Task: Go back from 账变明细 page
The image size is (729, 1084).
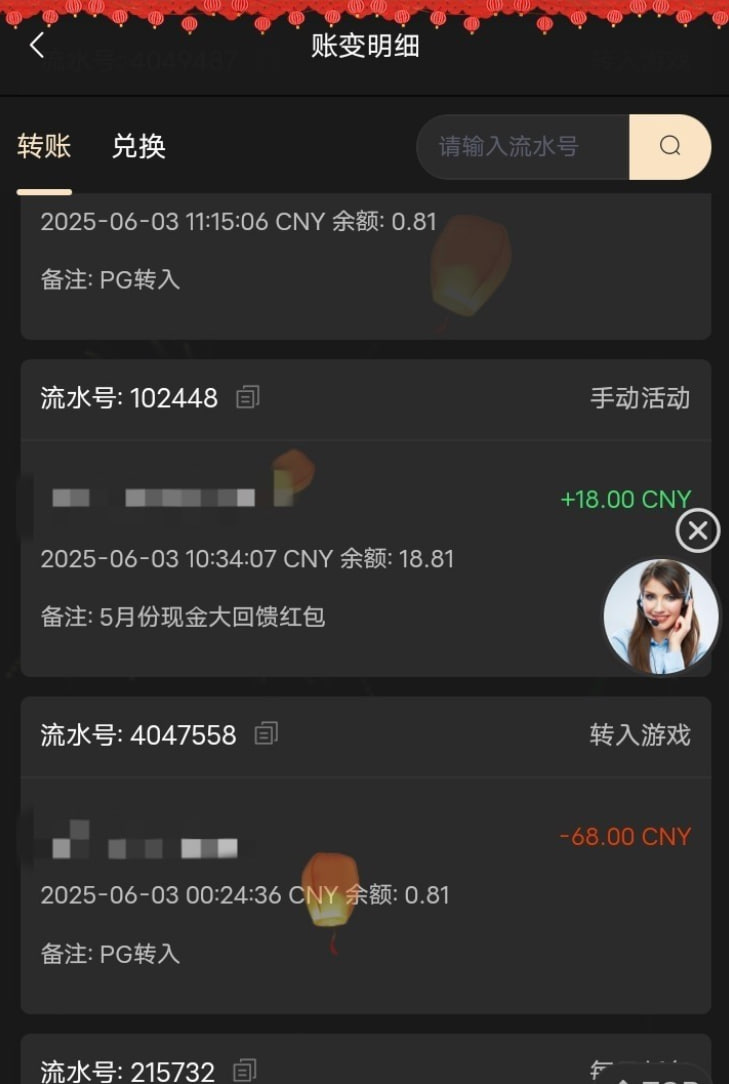Action: 37,45
